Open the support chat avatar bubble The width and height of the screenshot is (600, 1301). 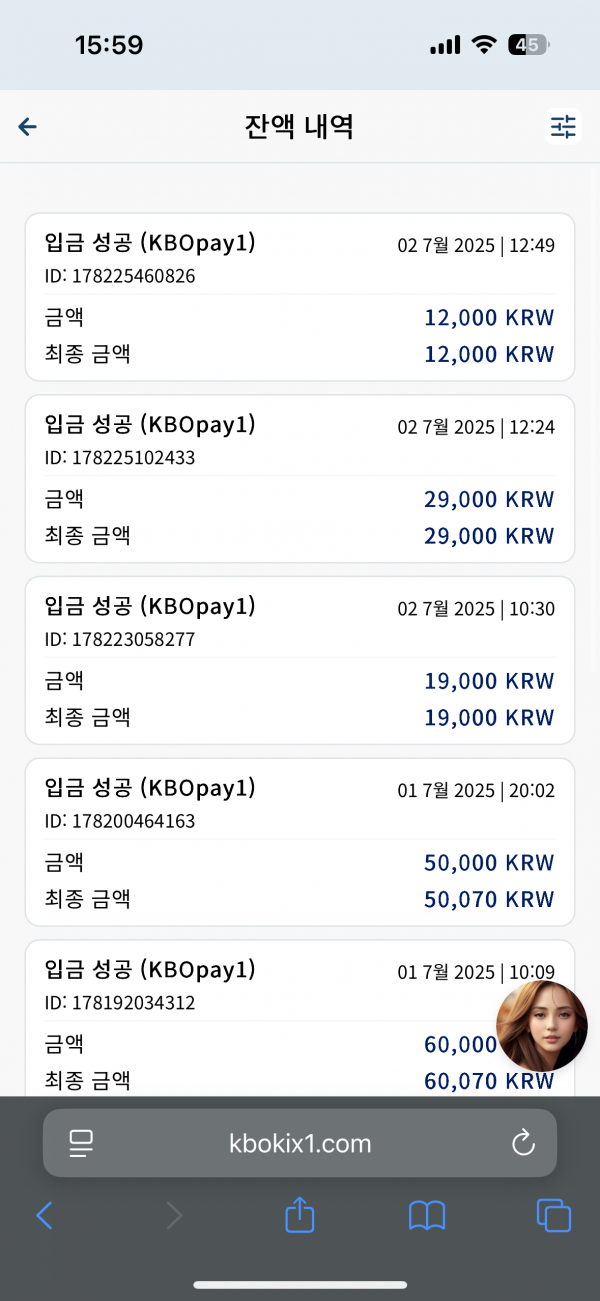542,1026
